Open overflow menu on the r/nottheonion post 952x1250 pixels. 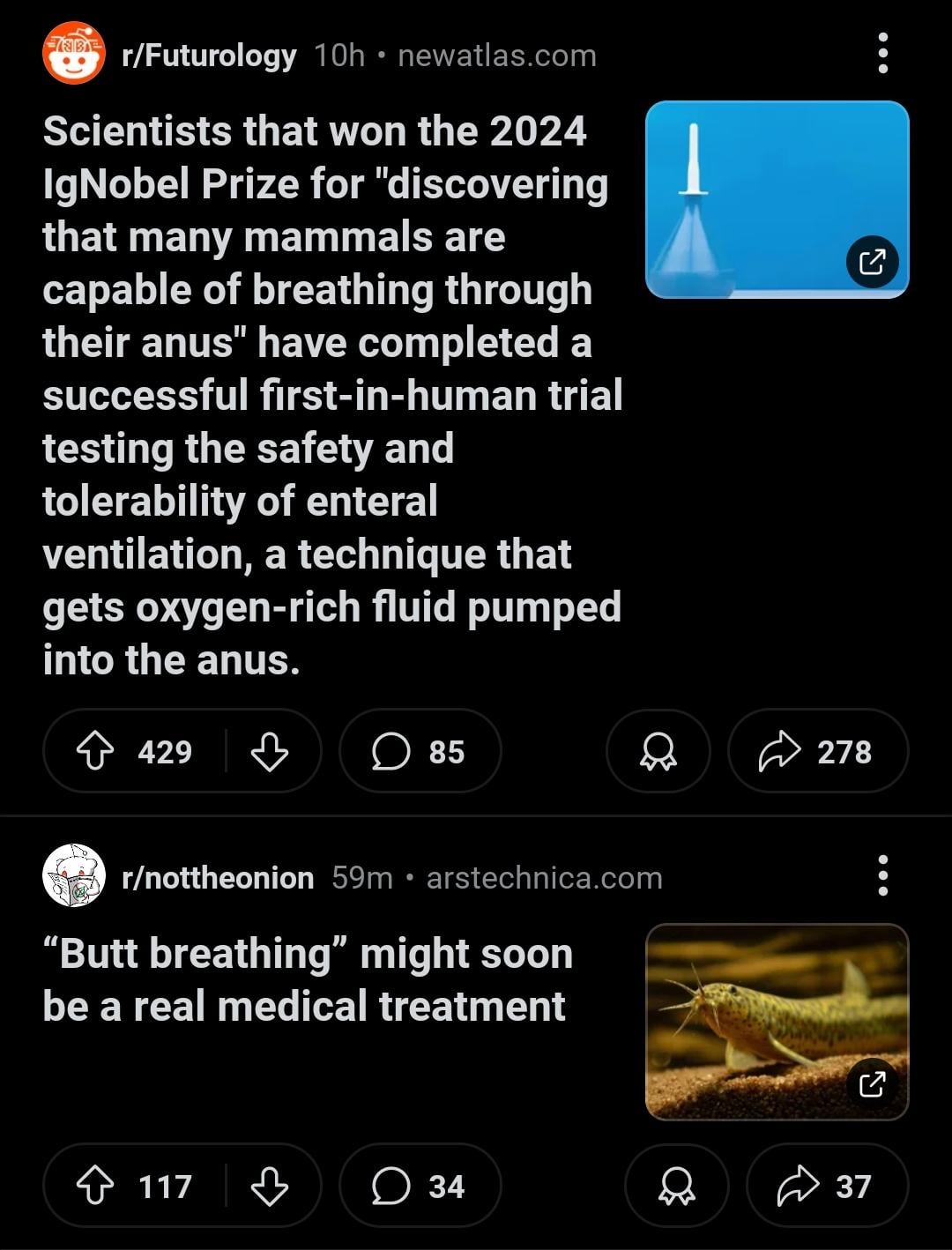tap(883, 875)
